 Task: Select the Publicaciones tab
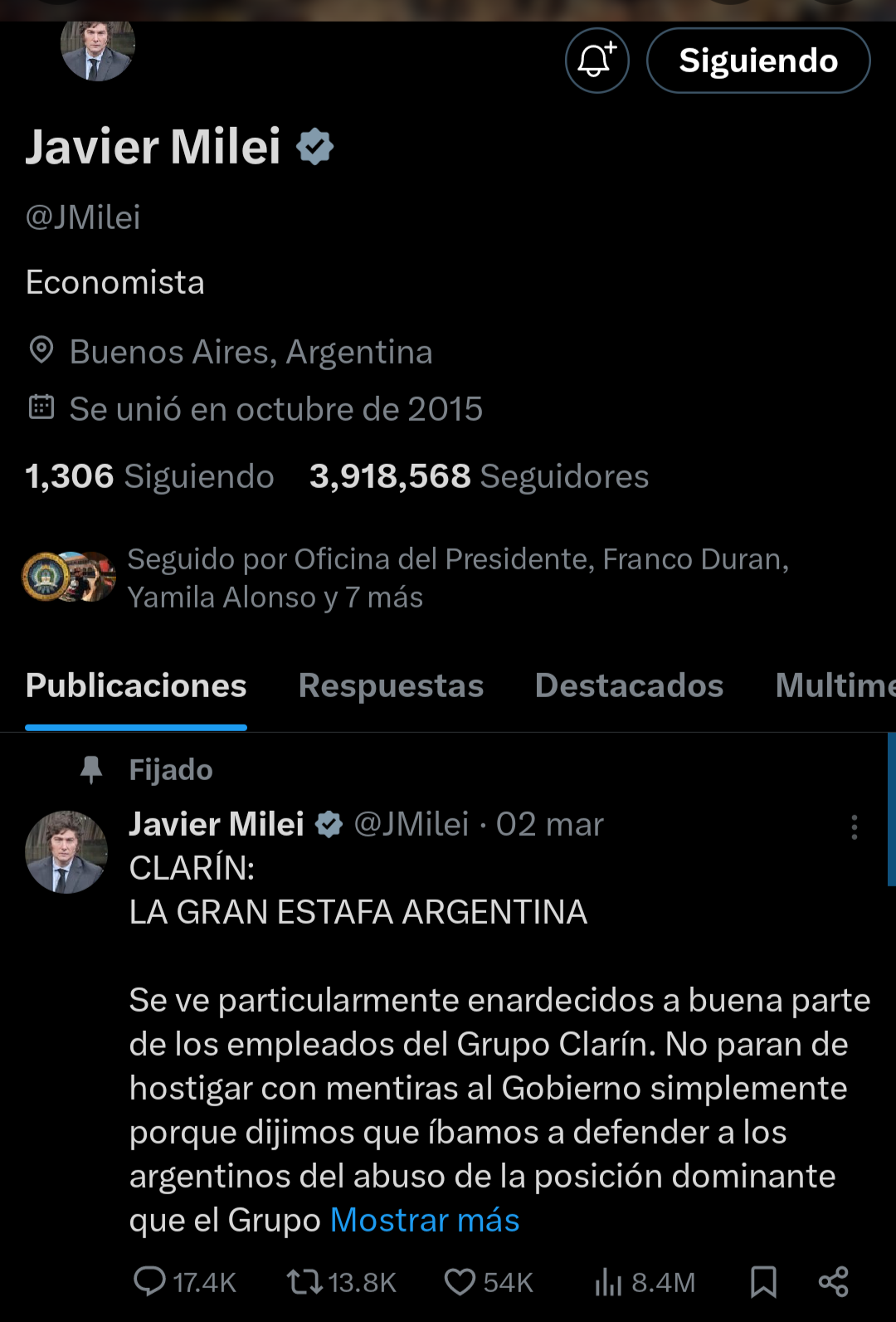tap(136, 685)
